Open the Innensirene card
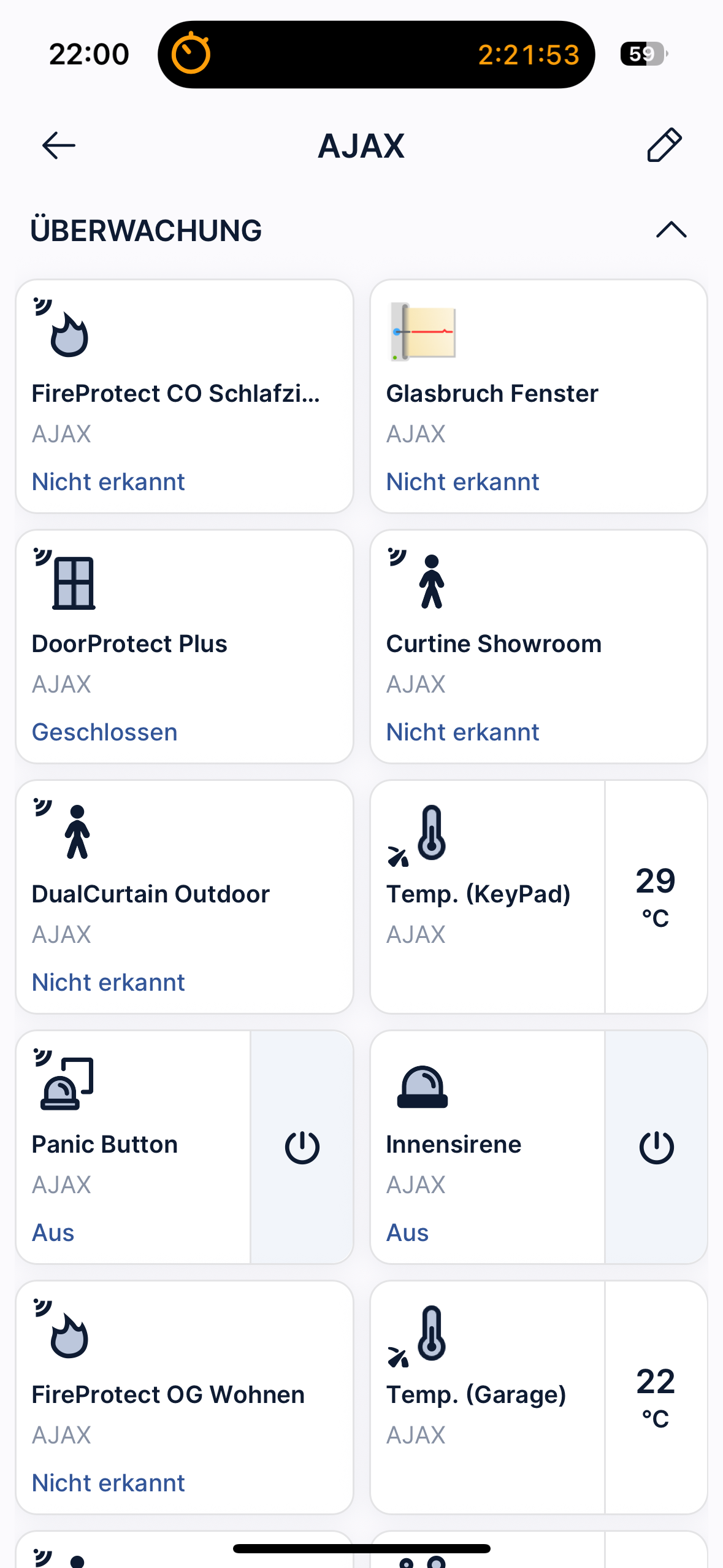723x1568 pixels. (488, 1147)
